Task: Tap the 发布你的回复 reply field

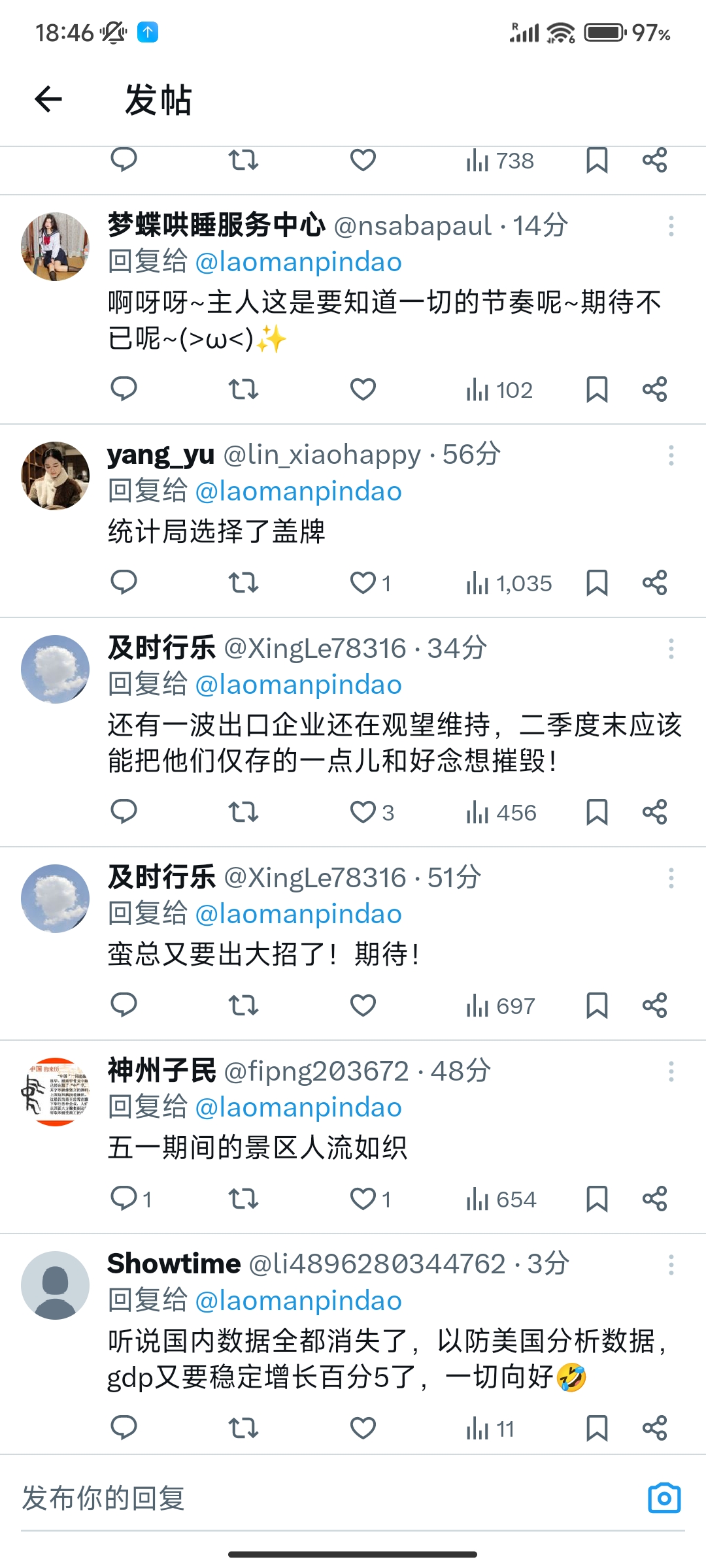Action: coord(327,1498)
